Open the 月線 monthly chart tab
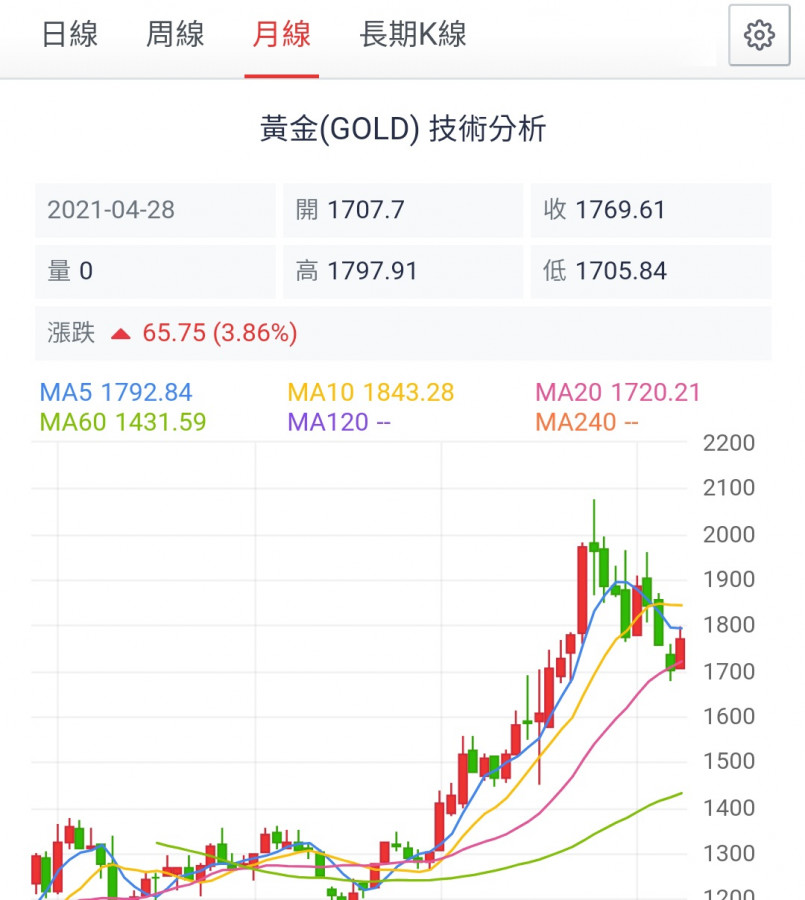 coord(281,36)
